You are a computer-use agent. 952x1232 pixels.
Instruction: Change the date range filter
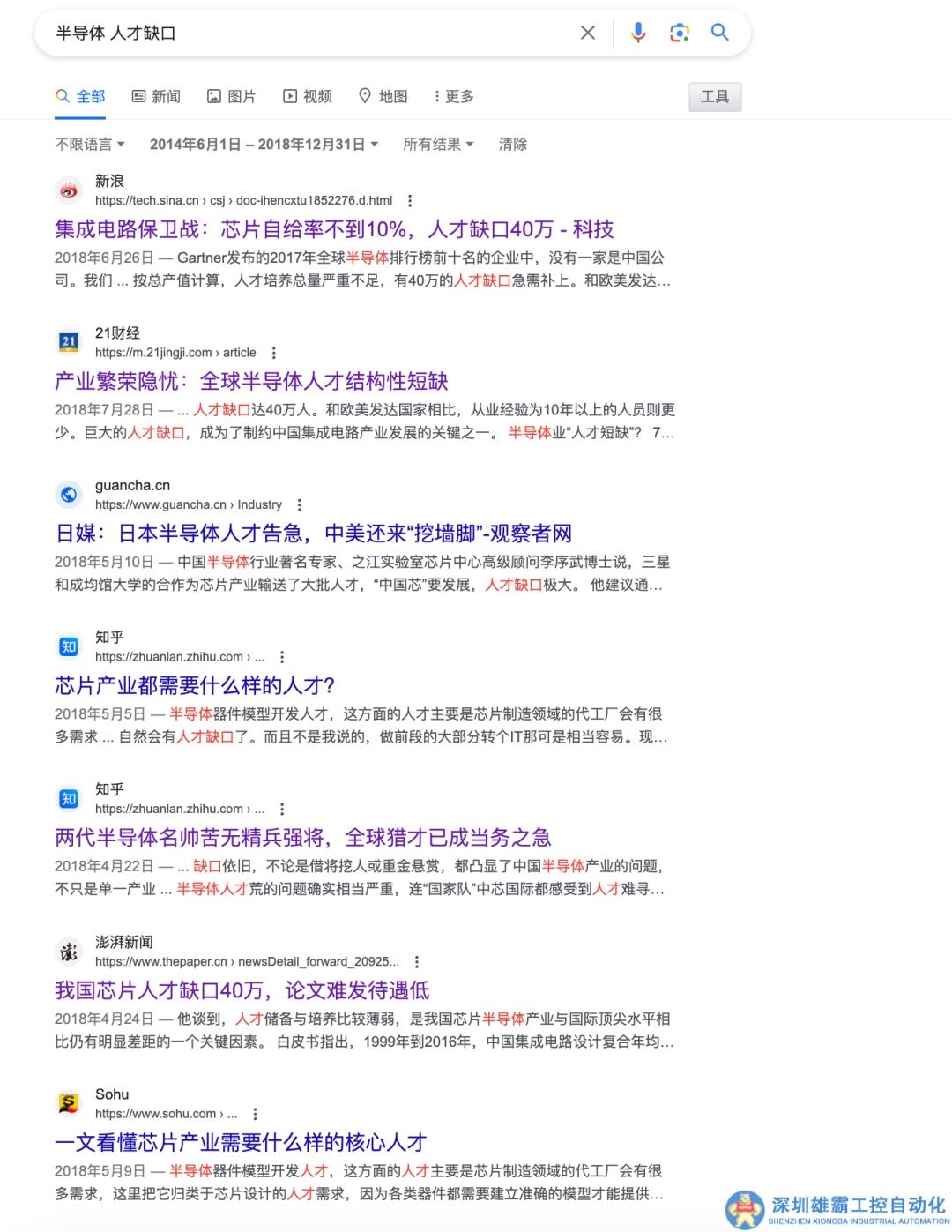click(x=264, y=144)
